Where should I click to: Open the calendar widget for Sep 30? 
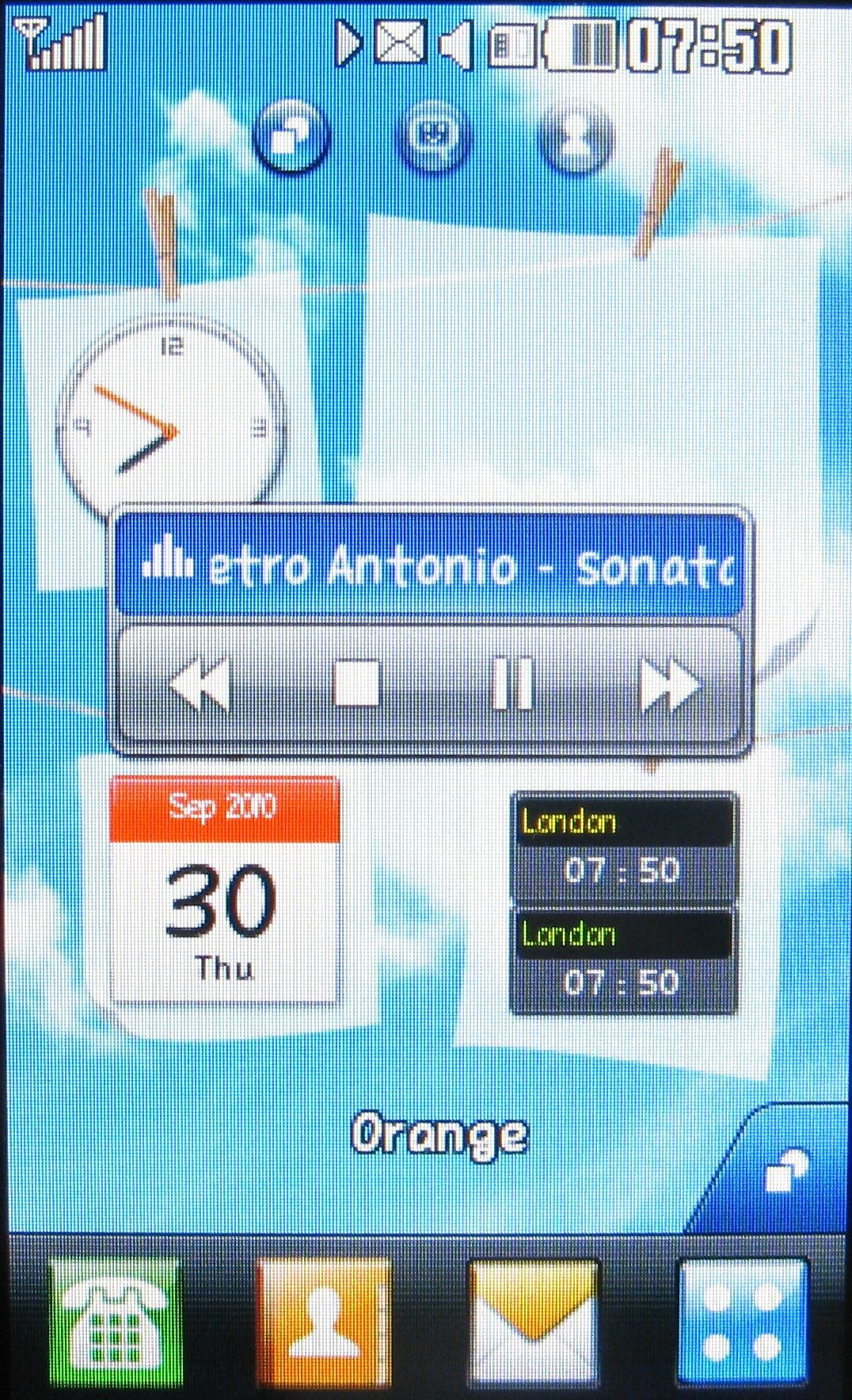[x=225, y=891]
